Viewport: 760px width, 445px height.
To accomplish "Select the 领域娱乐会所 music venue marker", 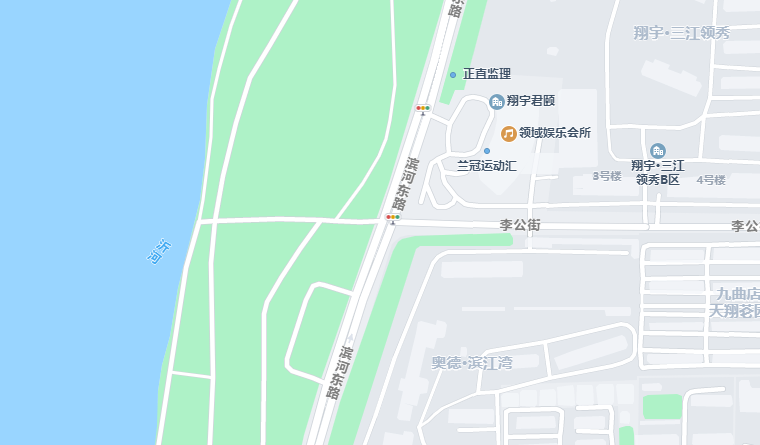I will pyautogui.click(x=509, y=132).
